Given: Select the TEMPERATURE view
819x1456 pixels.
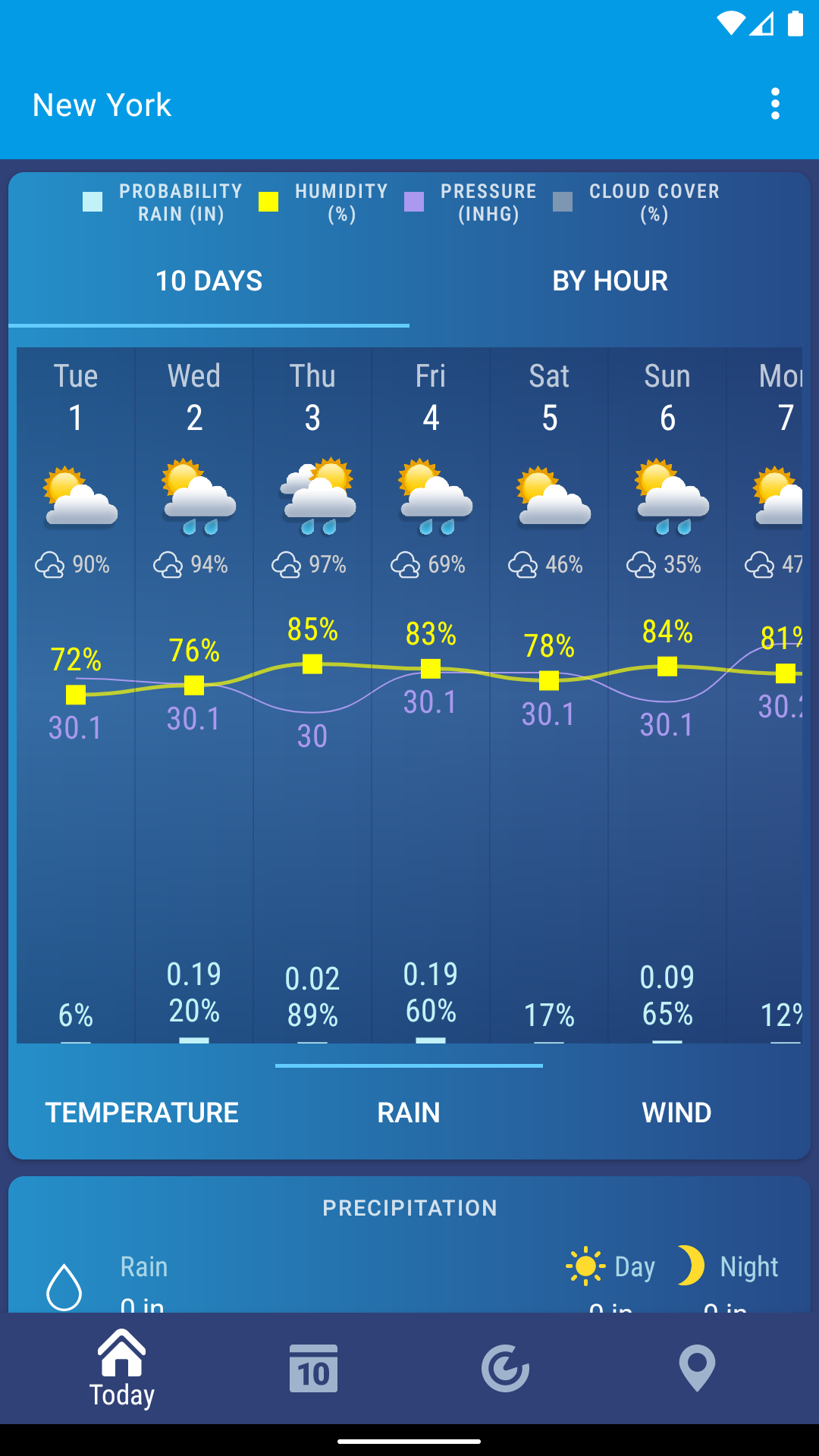Looking at the screenshot, I should 141,1112.
